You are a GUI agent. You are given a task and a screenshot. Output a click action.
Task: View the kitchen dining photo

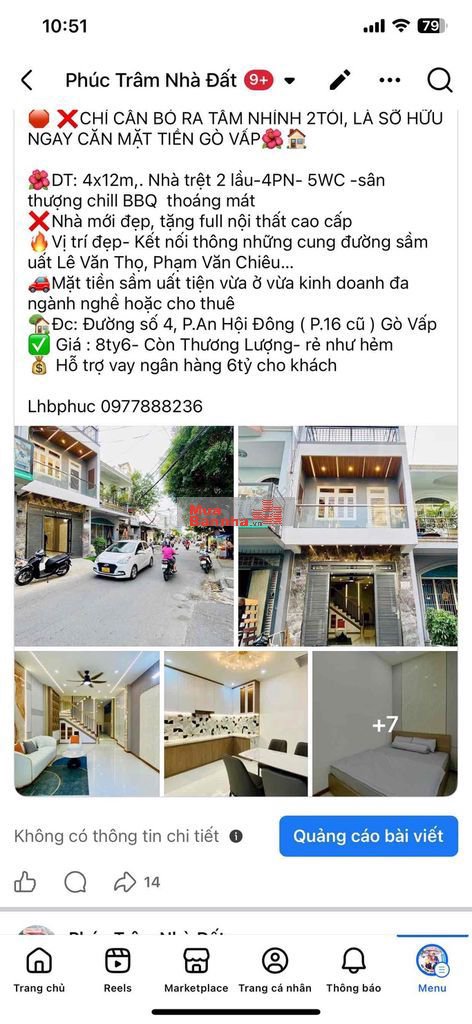click(236, 724)
